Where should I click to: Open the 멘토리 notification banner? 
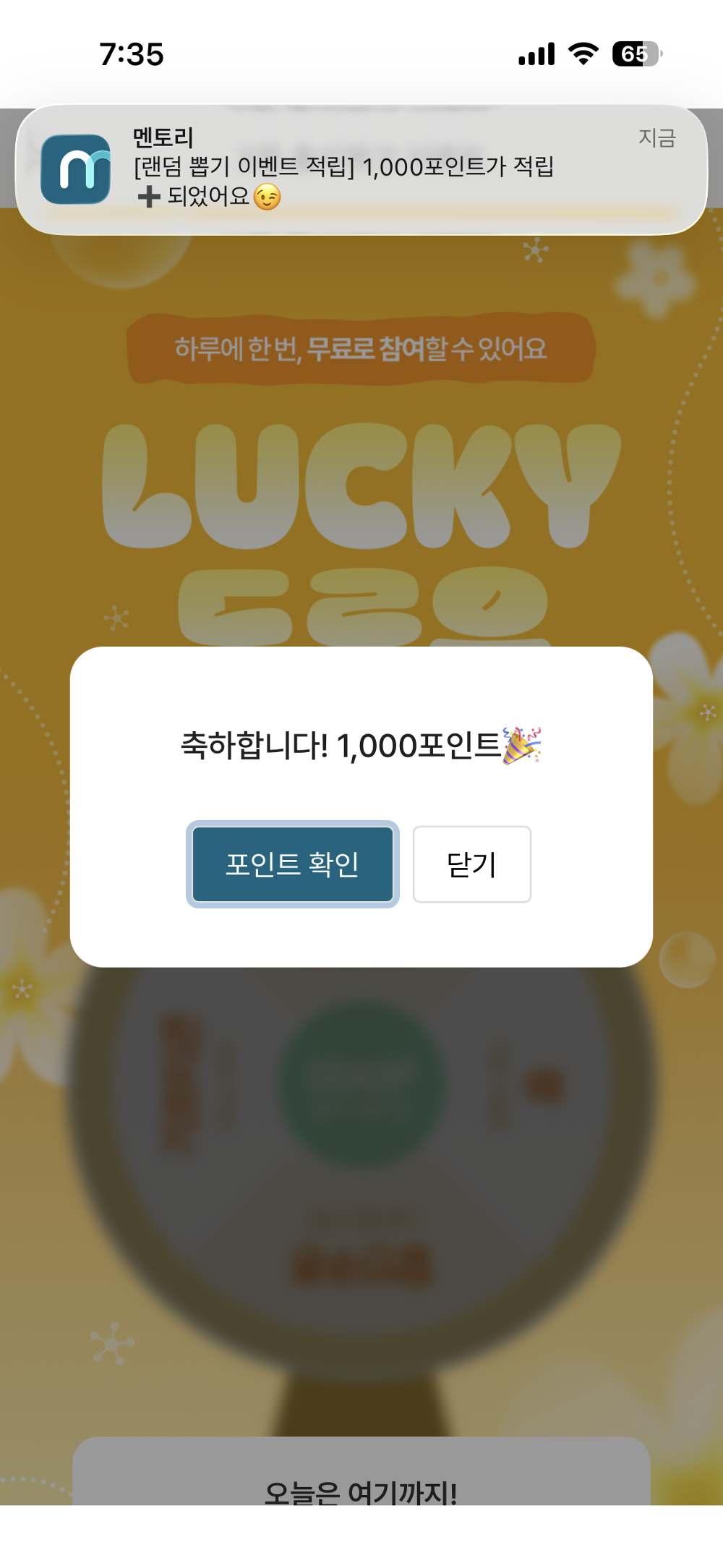coord(361,168)
